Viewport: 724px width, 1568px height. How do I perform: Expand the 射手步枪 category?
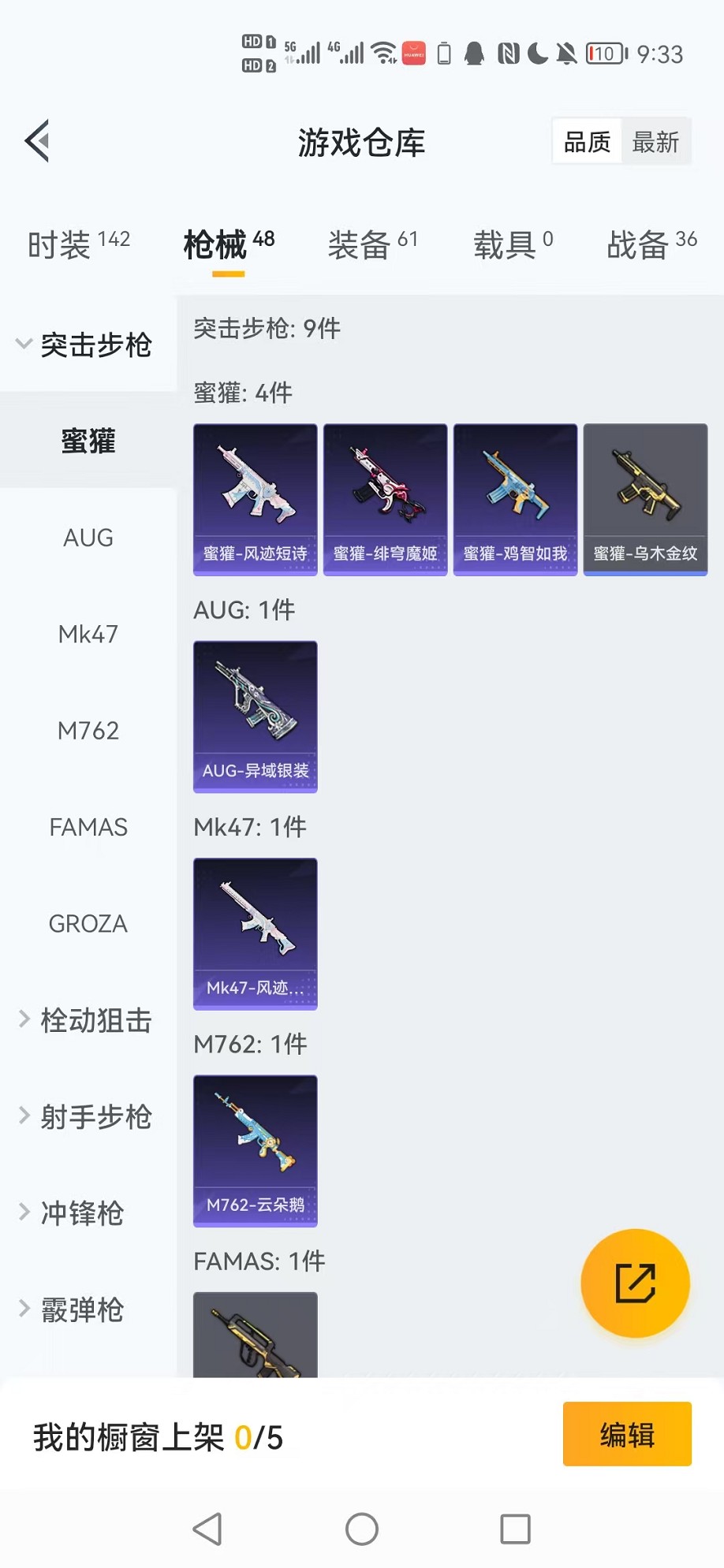[x=87, y=1116]
